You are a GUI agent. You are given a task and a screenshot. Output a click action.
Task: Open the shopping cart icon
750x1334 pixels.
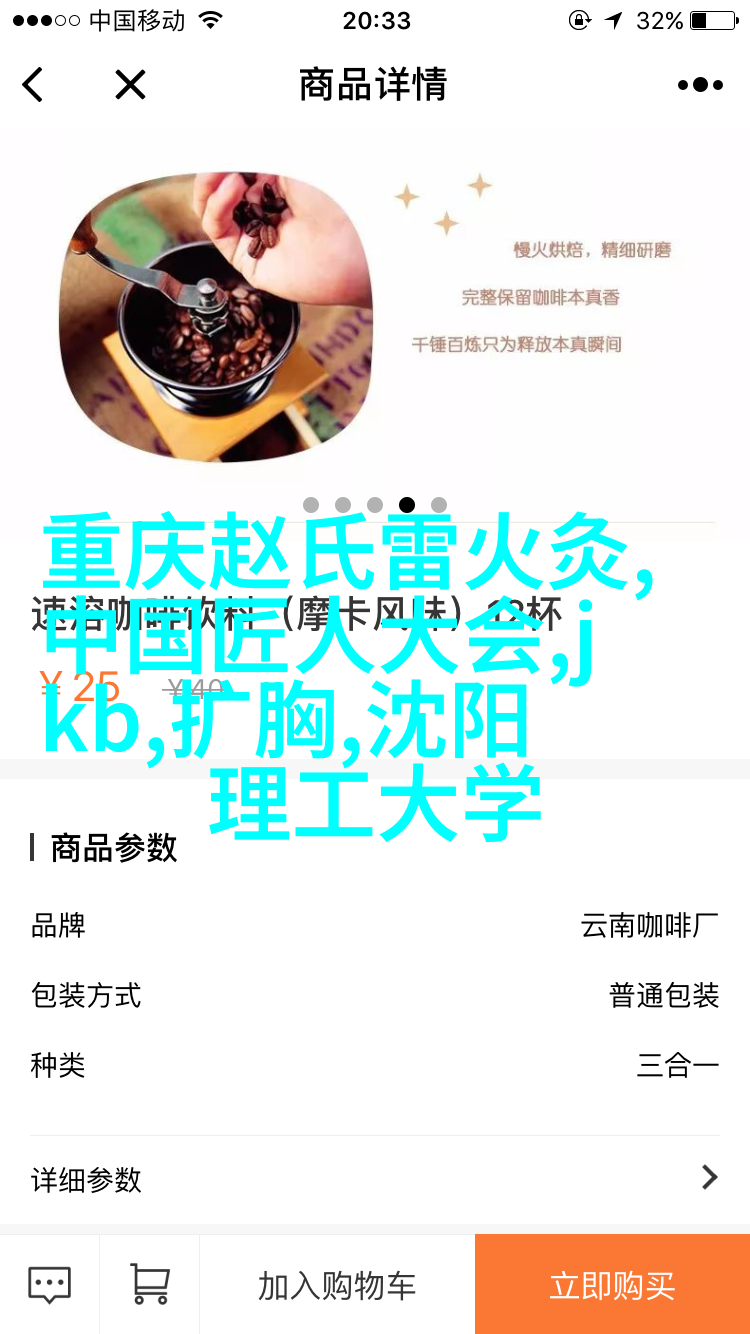click(149, 1285)
